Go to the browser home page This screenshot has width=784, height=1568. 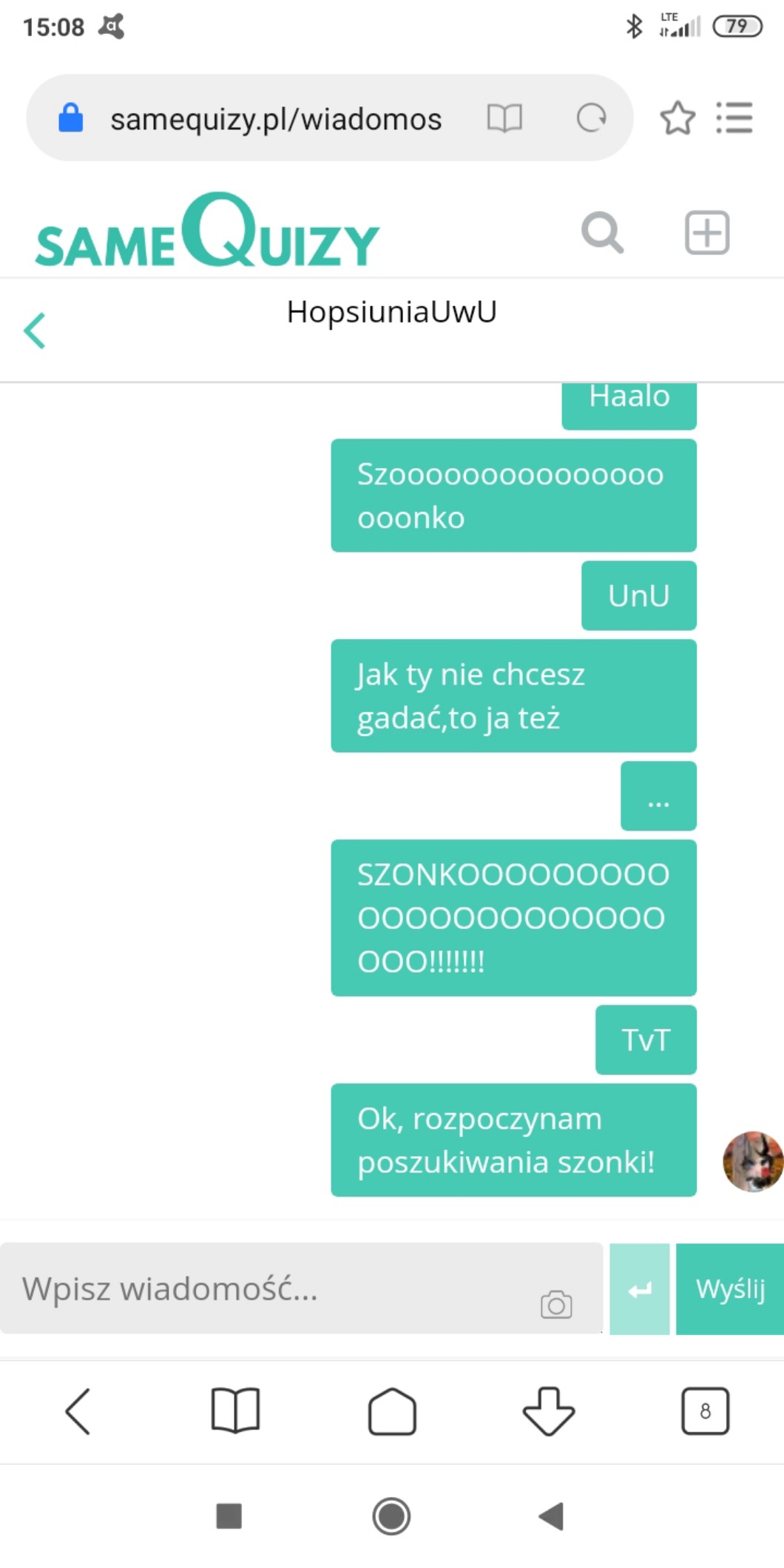(392, 1411)
